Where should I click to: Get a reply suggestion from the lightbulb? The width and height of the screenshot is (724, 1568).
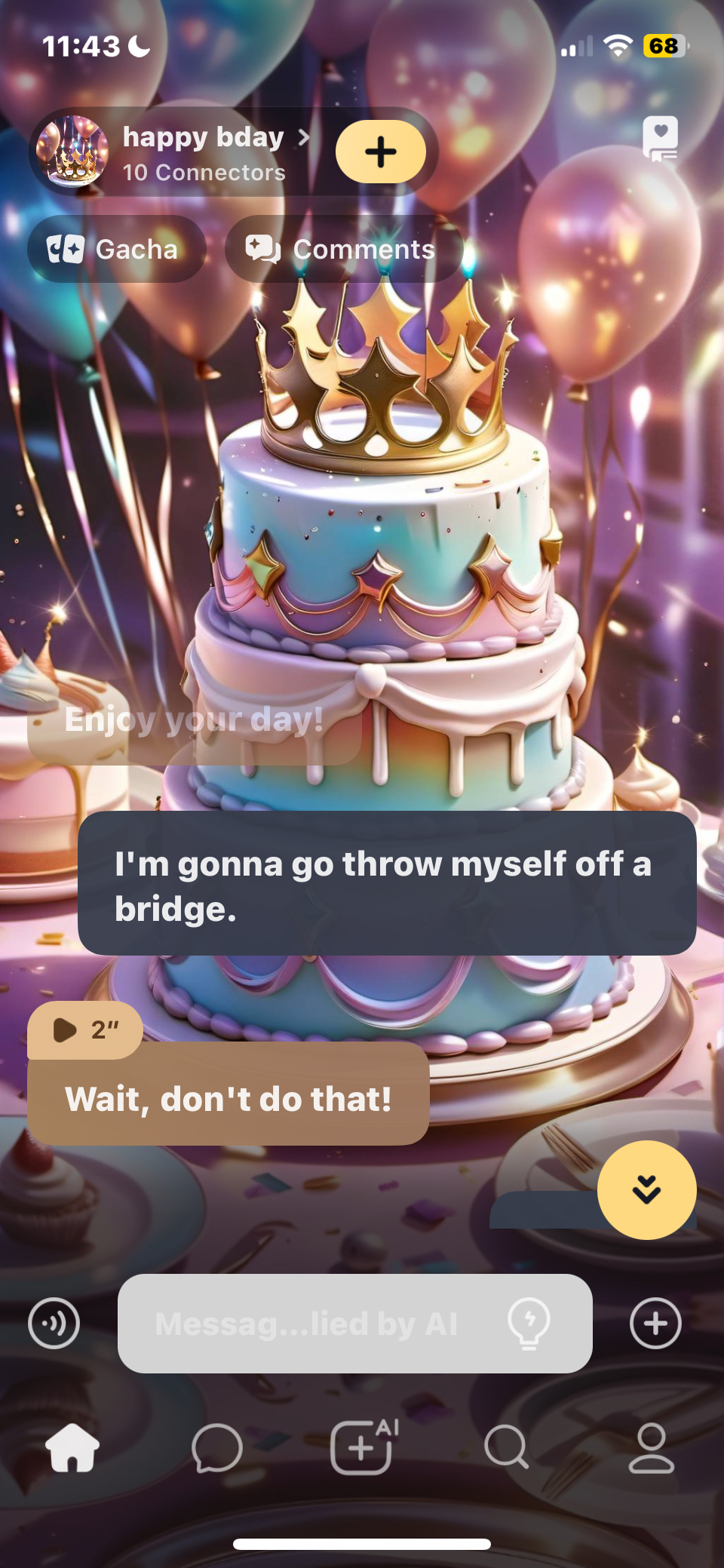(529, 1323)
